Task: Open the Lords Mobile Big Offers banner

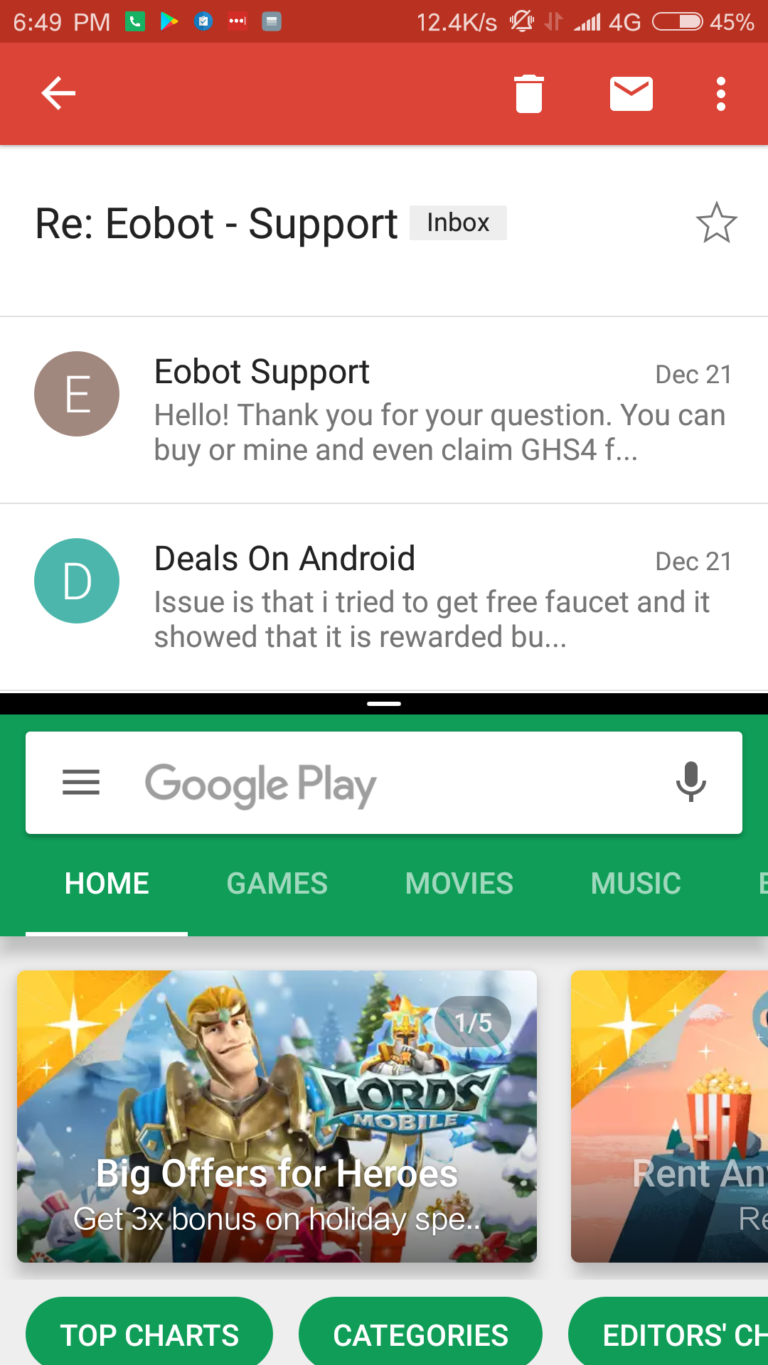Action: click(277, 1116)
